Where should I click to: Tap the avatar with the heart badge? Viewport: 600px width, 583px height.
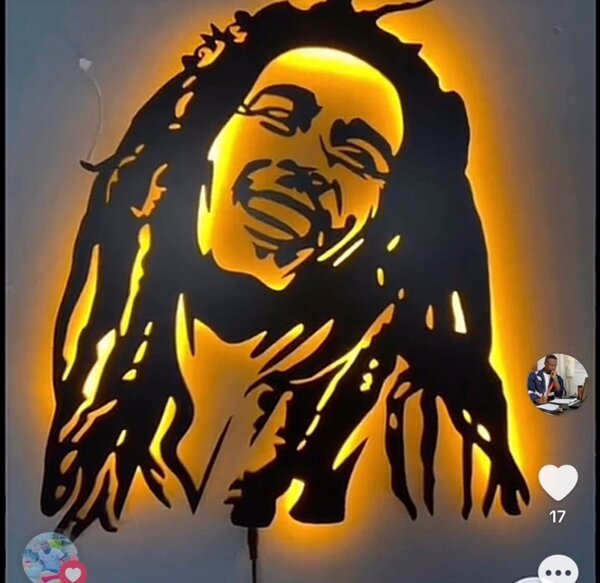(52, 558)
